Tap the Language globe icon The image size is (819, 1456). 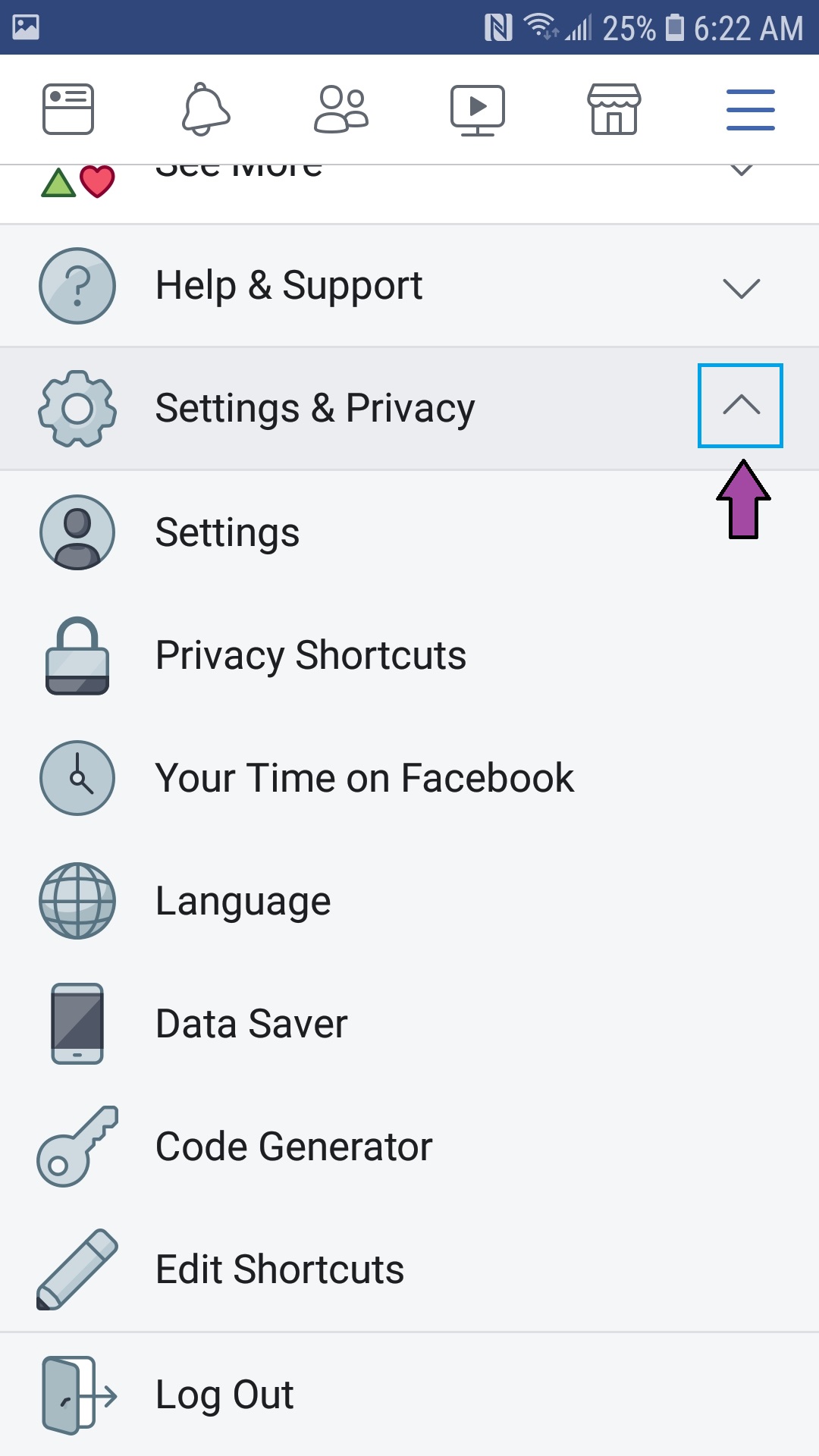[x=77, y=900]
